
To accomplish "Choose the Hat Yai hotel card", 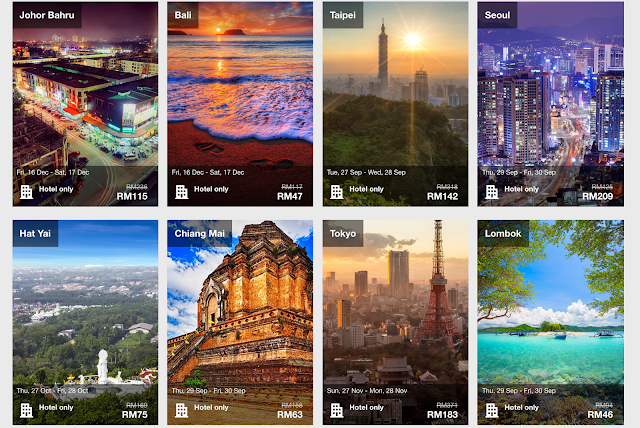I will click(x=85, y=322).
